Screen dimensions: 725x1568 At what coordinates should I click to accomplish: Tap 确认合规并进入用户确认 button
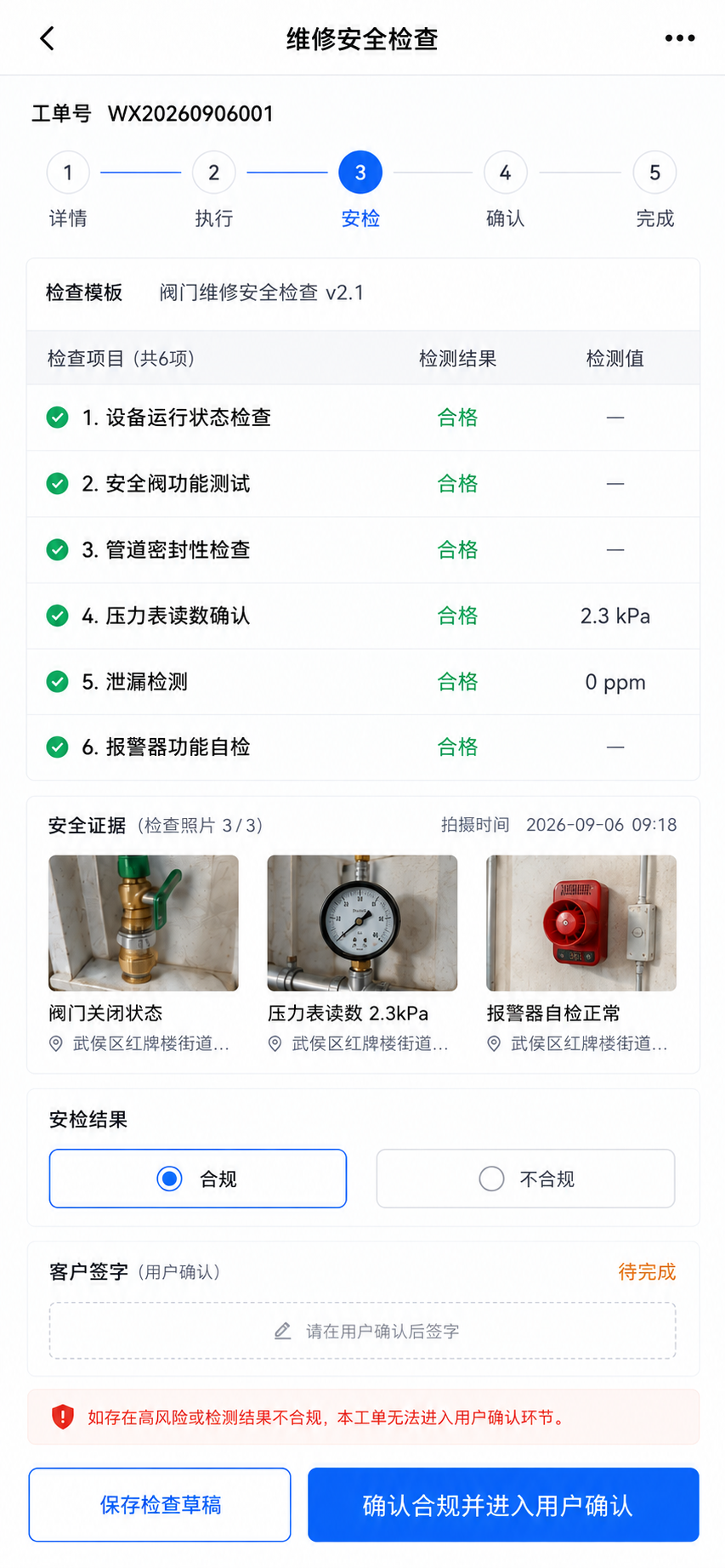coord(503,1504)
